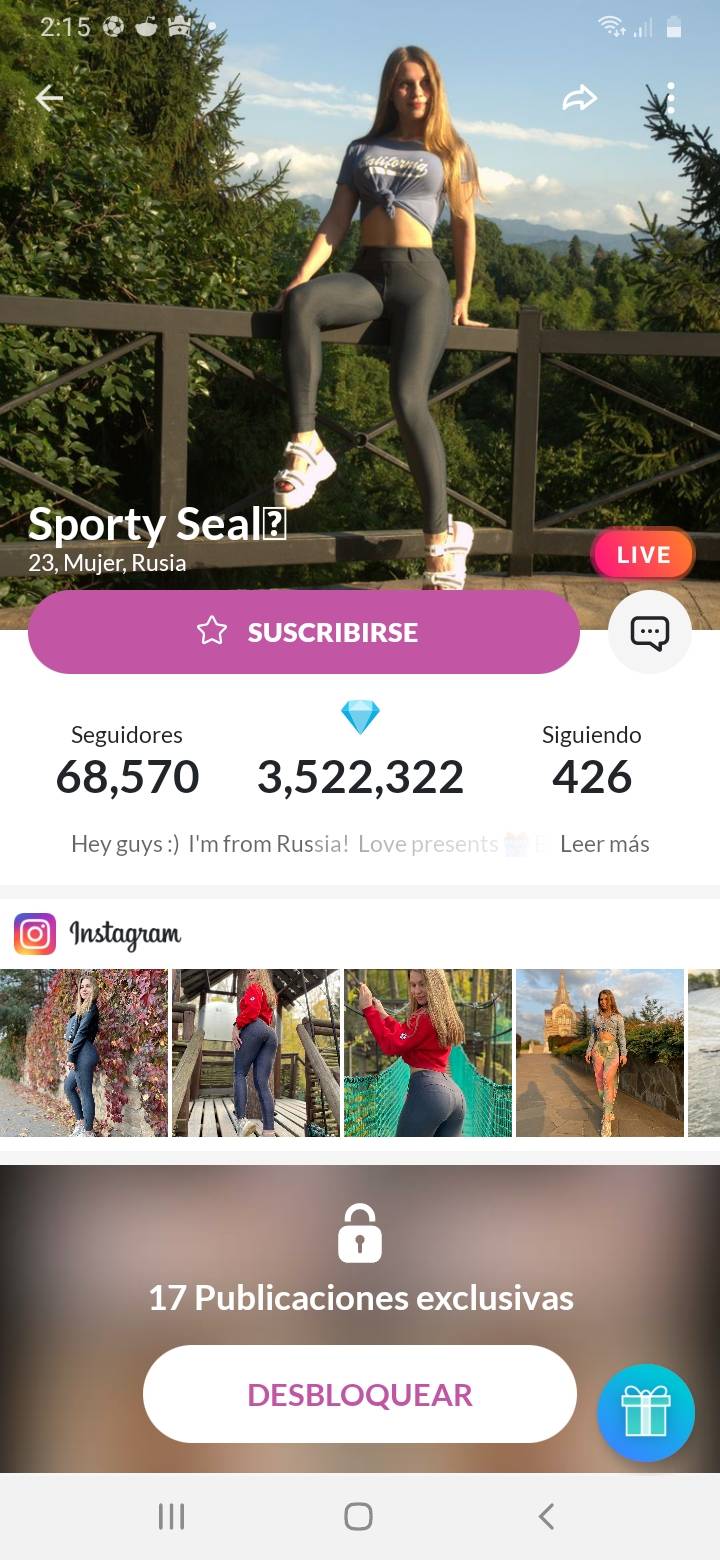Go back using the top arrow

pyautogui.click(x=49, y=98)
